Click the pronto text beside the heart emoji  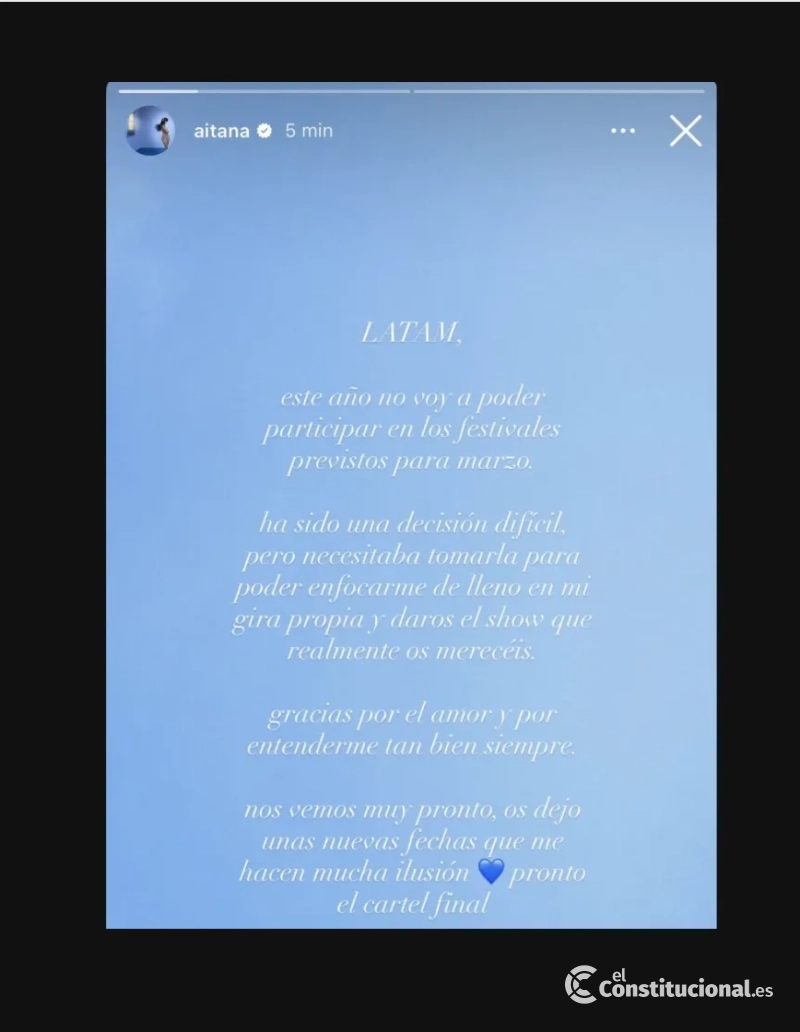(548, 872)
